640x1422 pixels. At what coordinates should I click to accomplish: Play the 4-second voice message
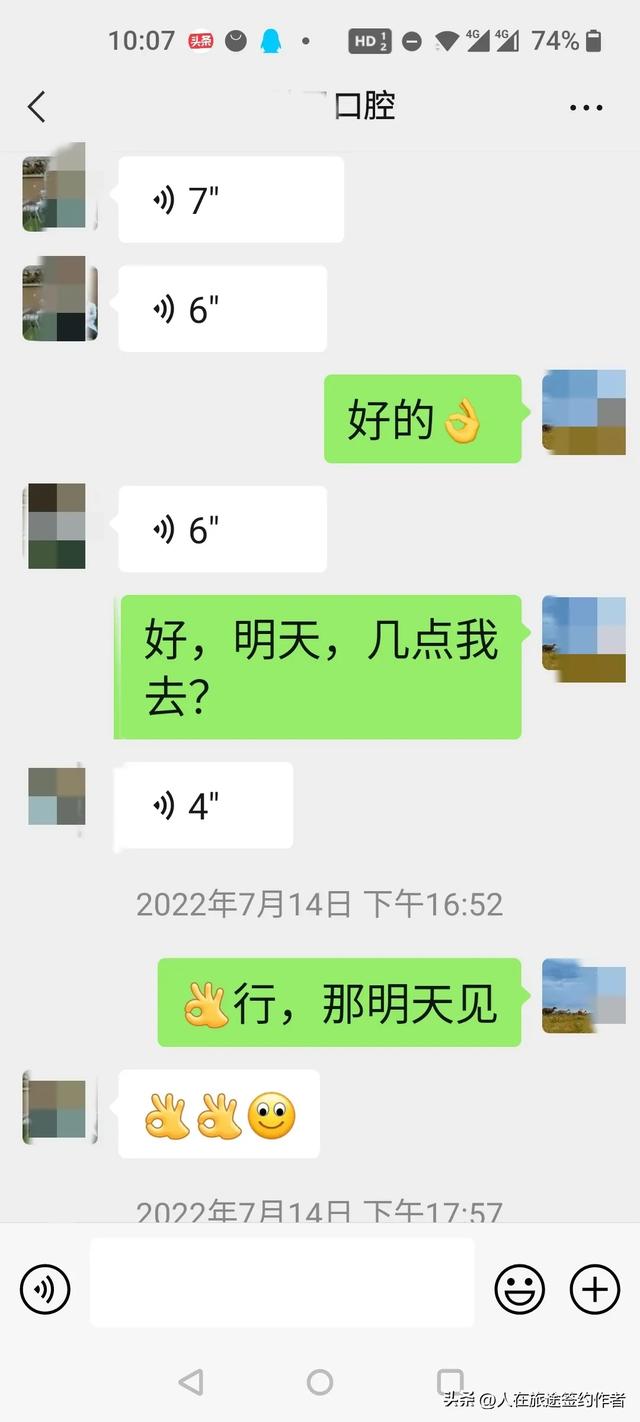[204, 805]
